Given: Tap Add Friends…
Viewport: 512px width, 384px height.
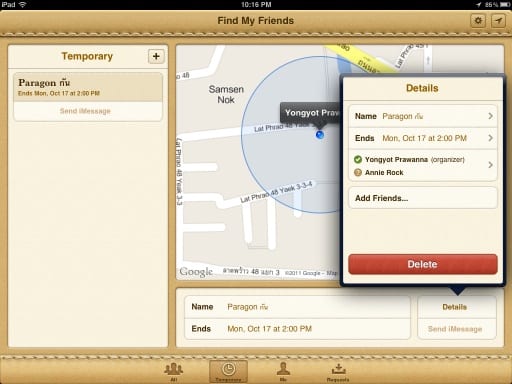Looking at the screenshot, I should coord(423,198).
